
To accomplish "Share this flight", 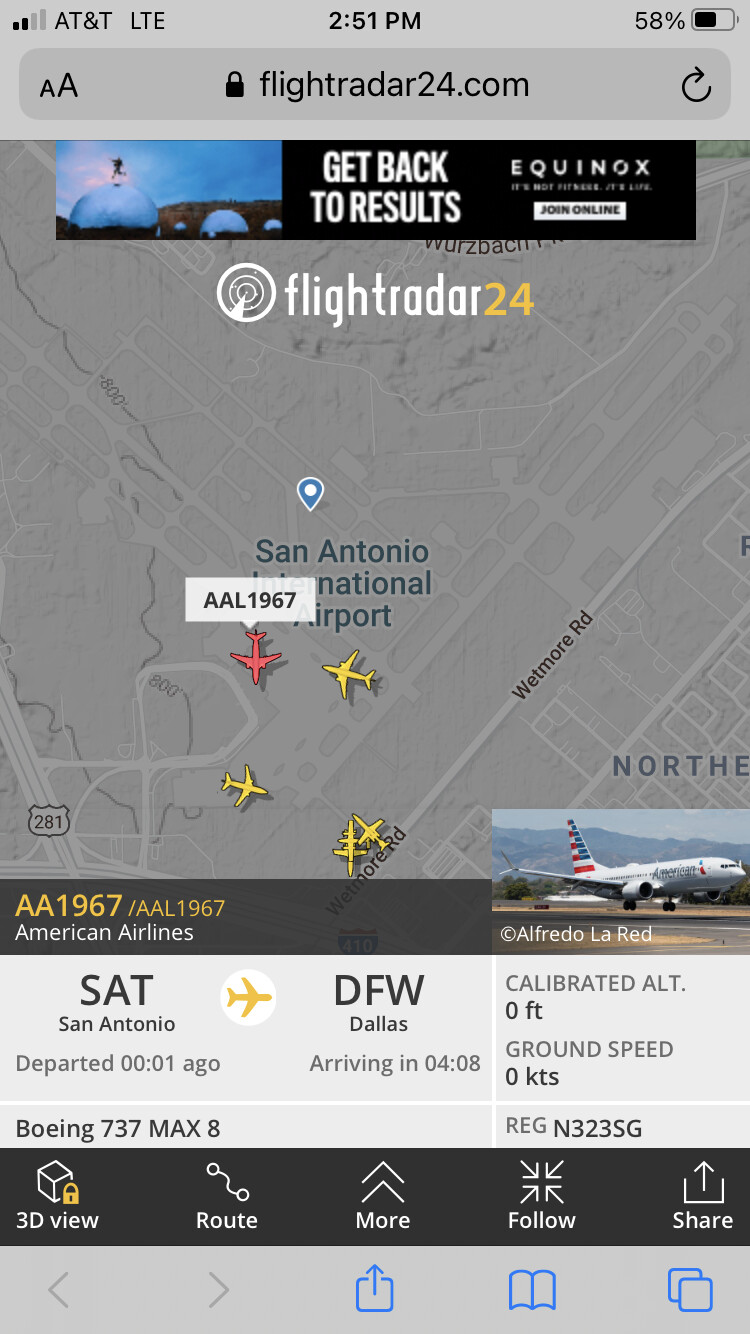I will click(702, 1195).
